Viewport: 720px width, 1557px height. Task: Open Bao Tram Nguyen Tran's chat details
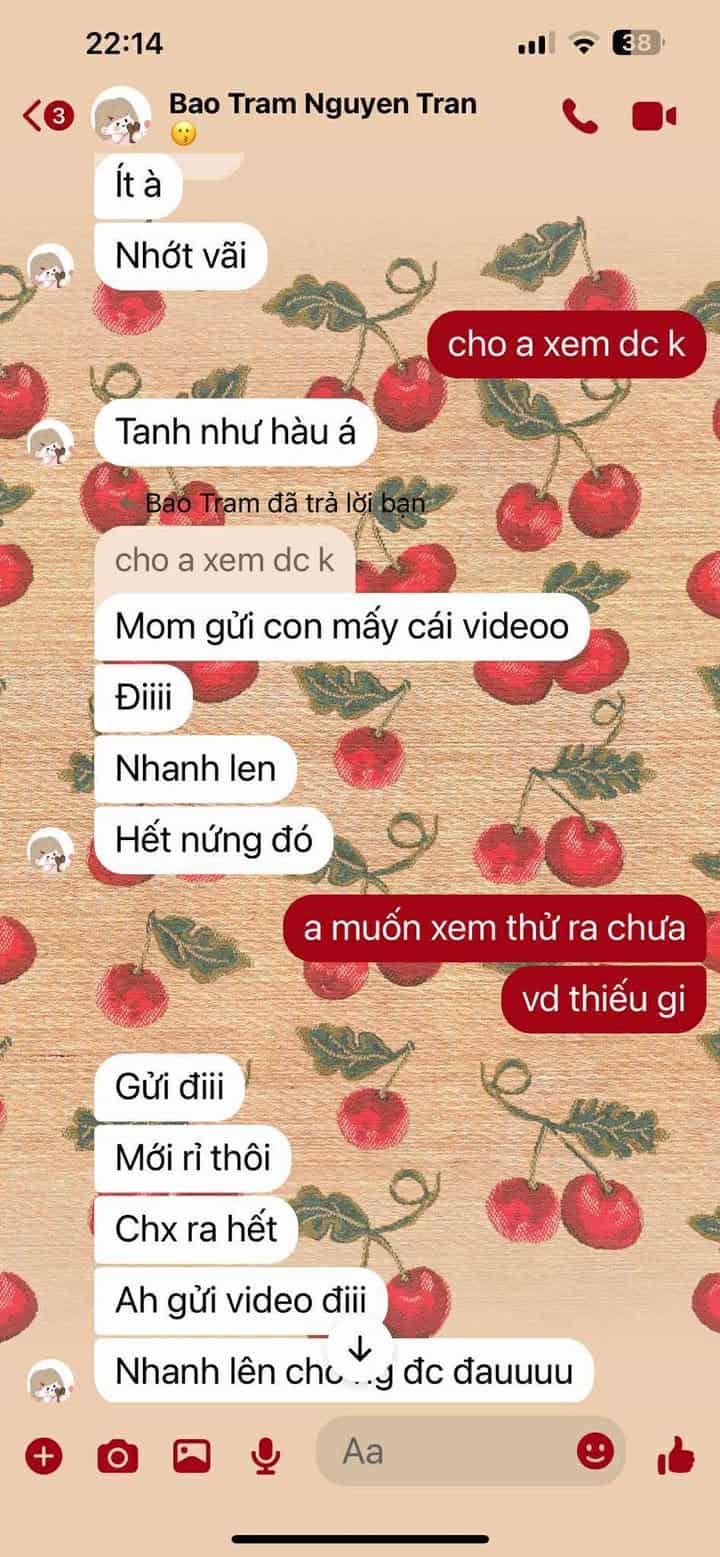point(322,104)
